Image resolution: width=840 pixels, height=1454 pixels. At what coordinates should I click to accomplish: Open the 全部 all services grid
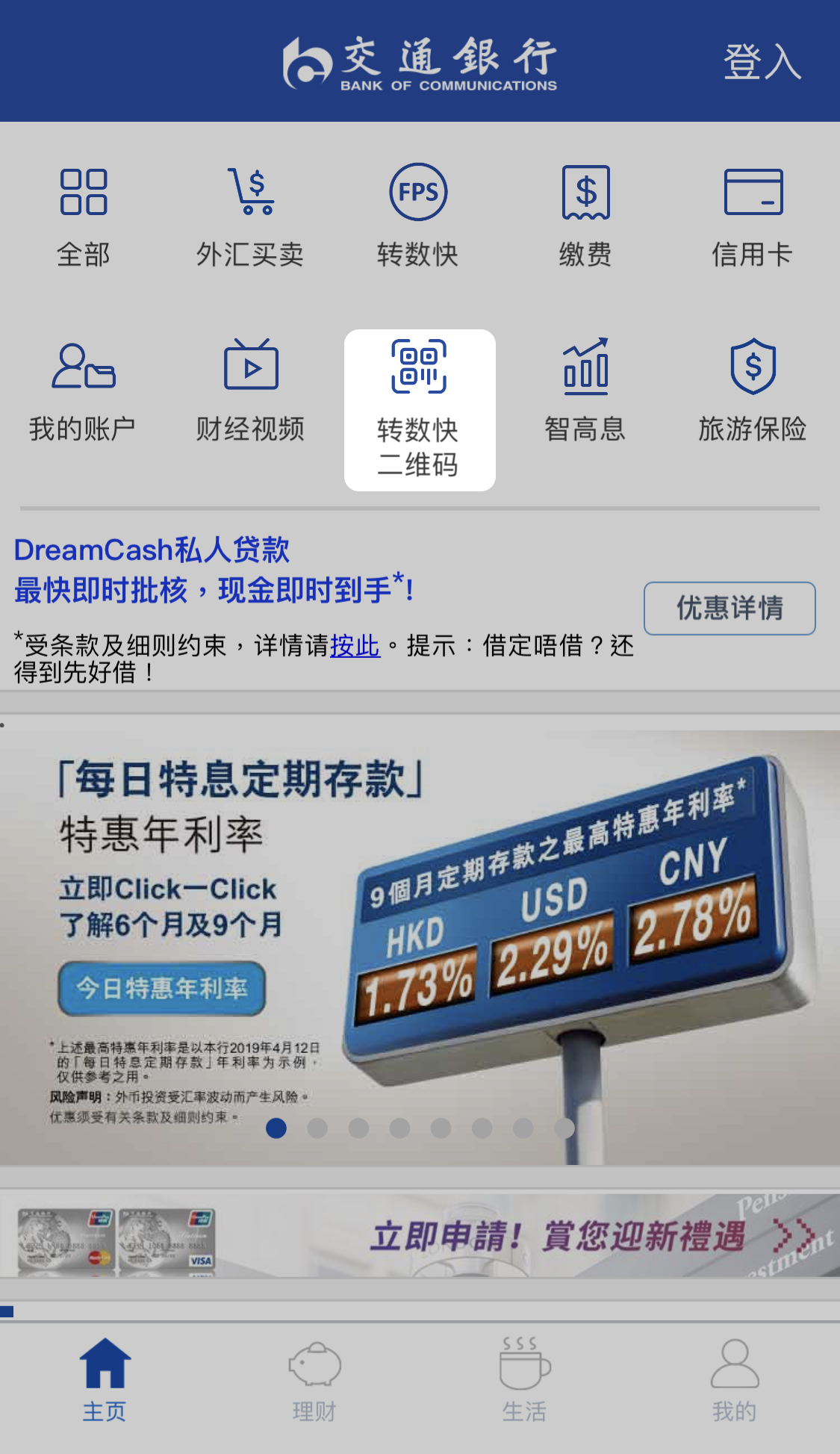84,217
